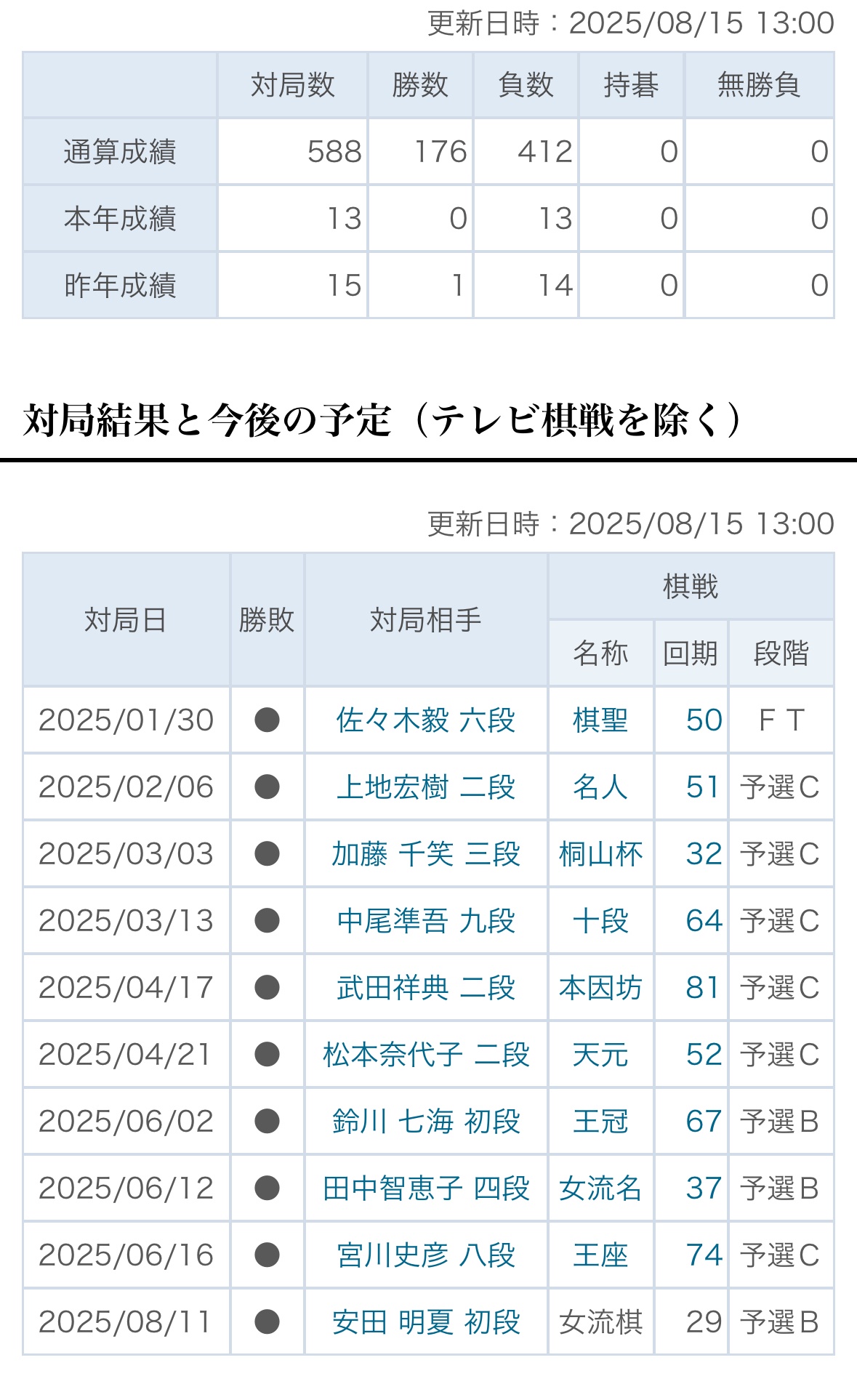This screenshot has height=1400, width=857.
Task: Open the 天元 tournament link
Action: (x=600, y=1055)
